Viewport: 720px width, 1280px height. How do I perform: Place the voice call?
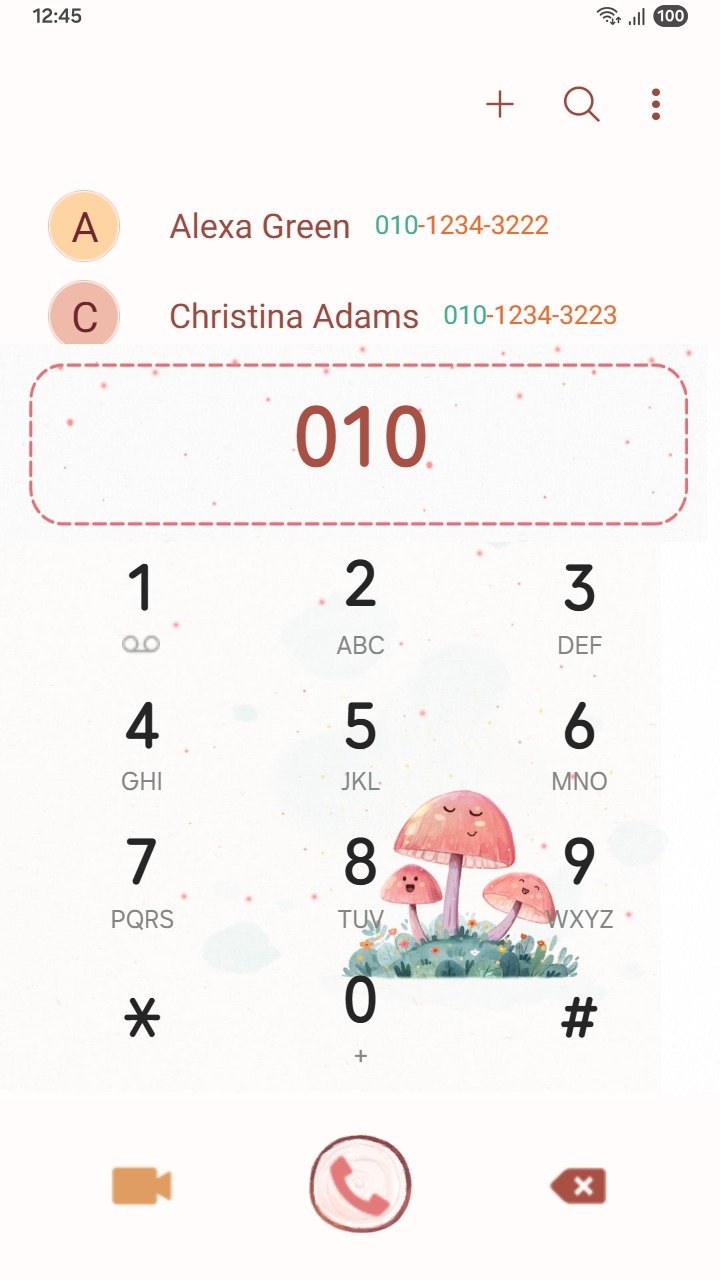360,1184
